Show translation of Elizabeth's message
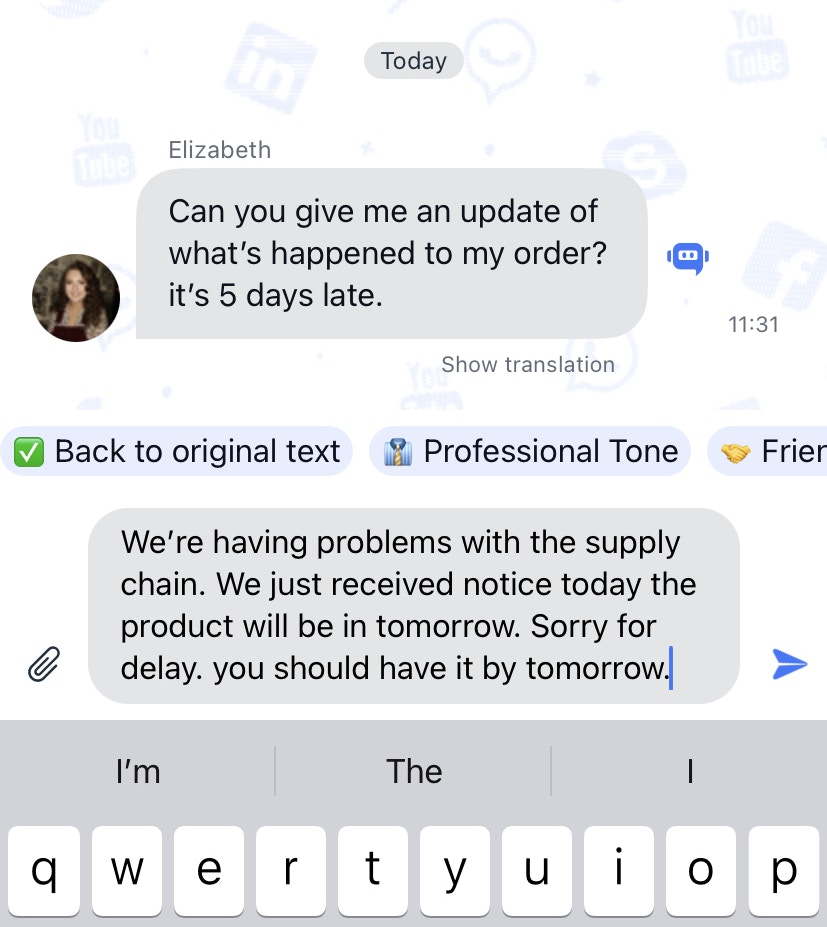This screenshot has width=827, height=927. coord(528,365)
